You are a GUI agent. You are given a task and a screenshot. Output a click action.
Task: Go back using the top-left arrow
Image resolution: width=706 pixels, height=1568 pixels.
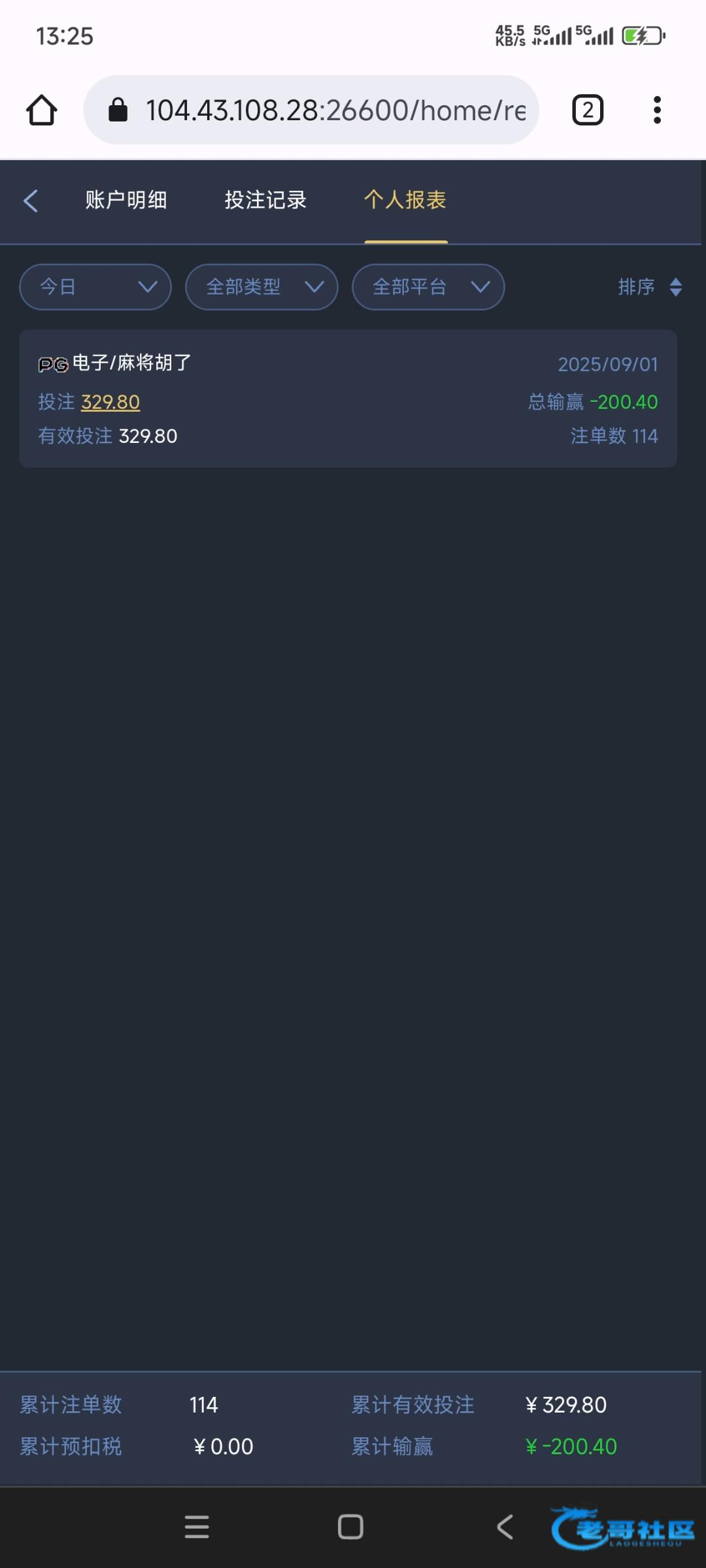(30, 201)
